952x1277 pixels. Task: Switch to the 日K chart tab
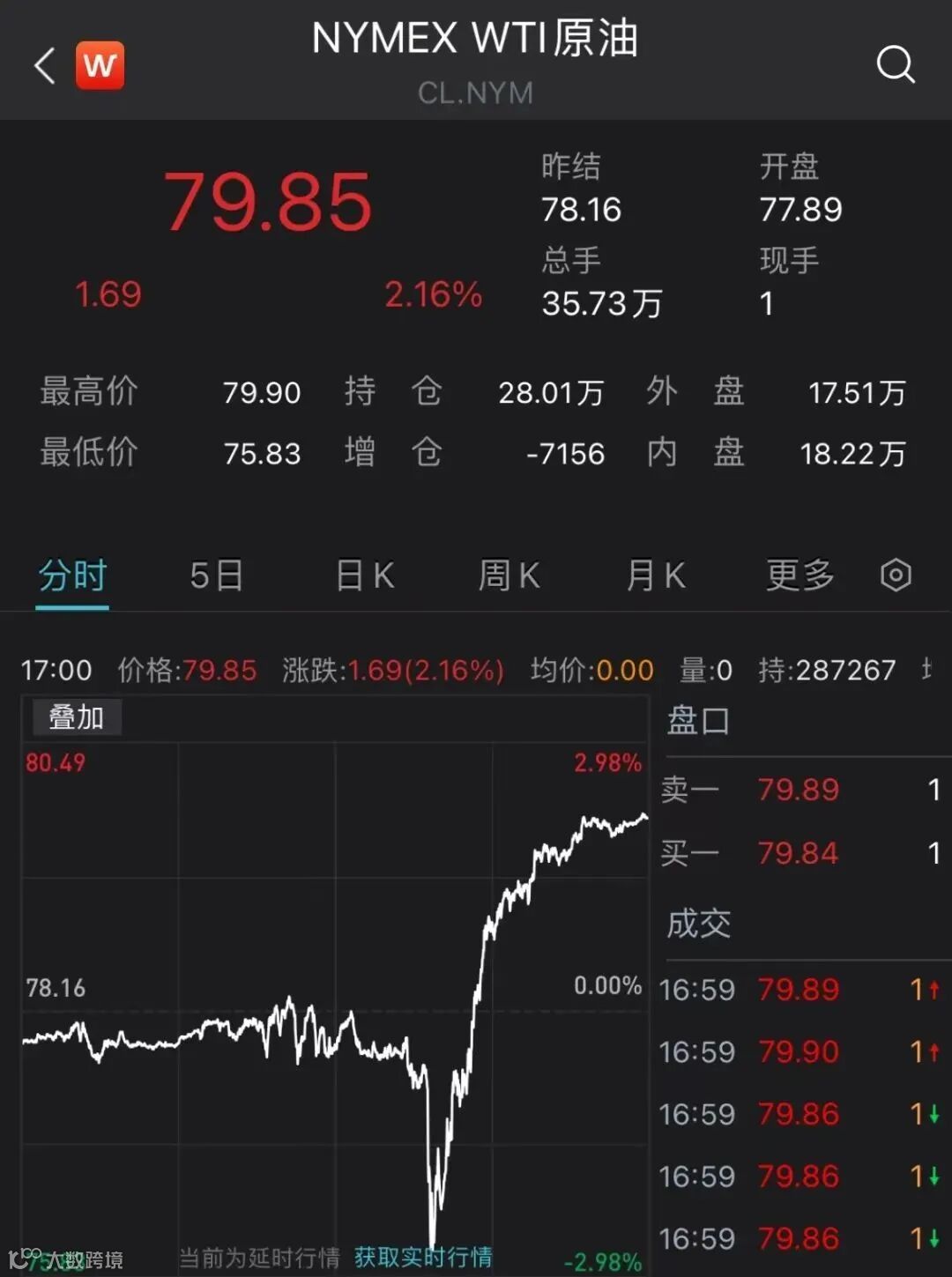click(x=365, y=575)
